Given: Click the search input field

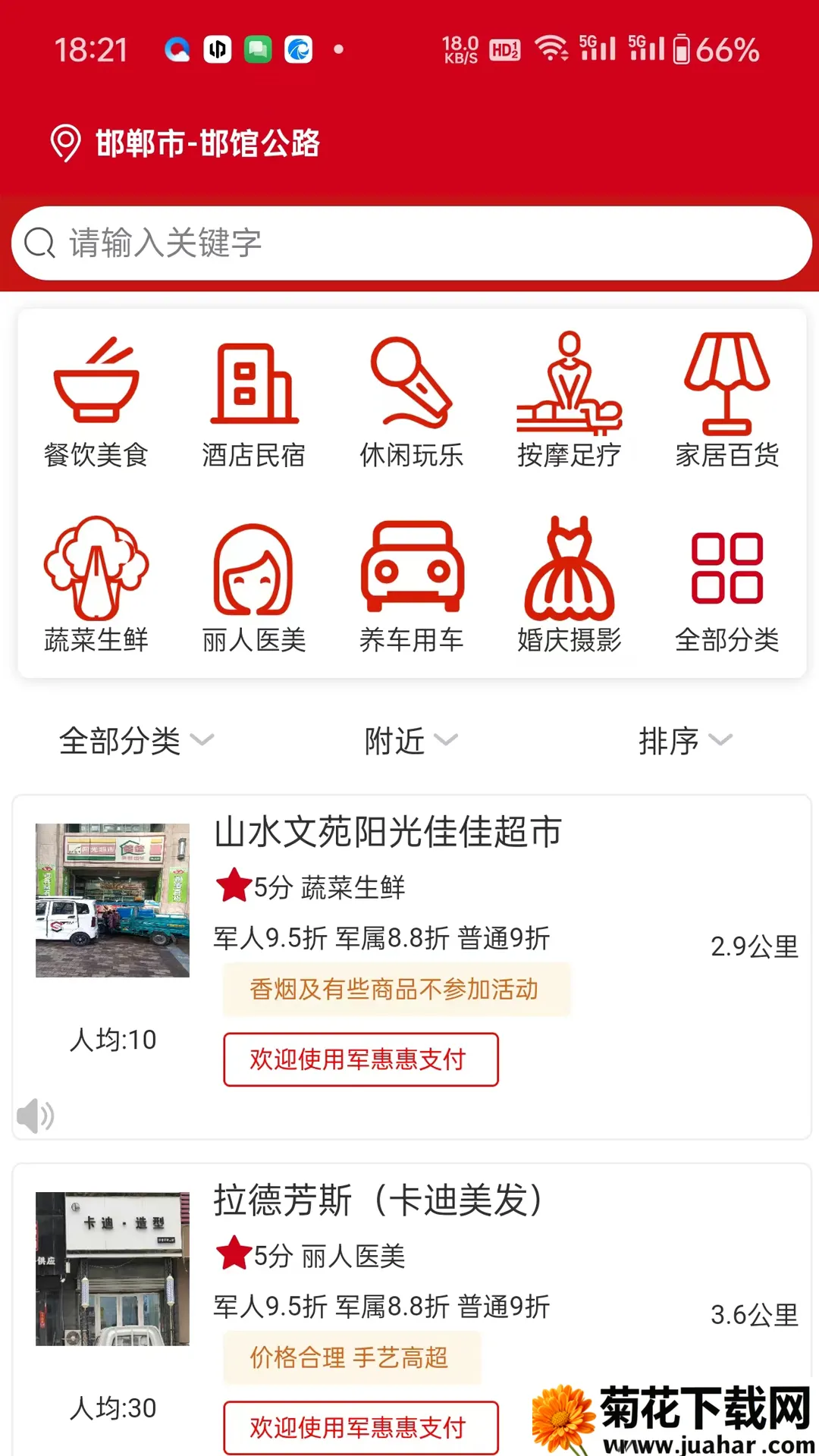Looking at the screenshot, I should point(409,243).
